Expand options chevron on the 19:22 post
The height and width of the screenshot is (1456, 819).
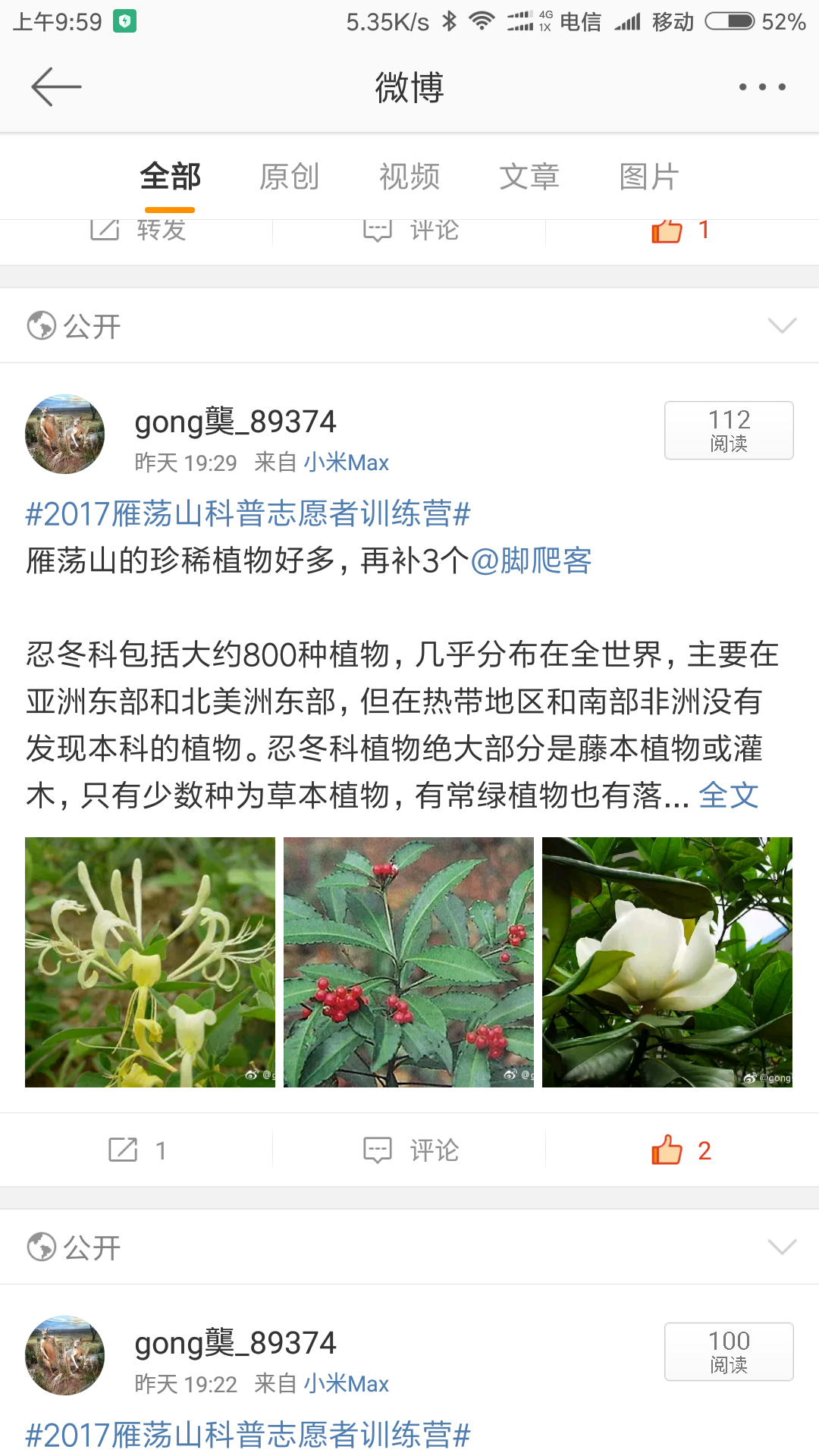[781, 1247]
